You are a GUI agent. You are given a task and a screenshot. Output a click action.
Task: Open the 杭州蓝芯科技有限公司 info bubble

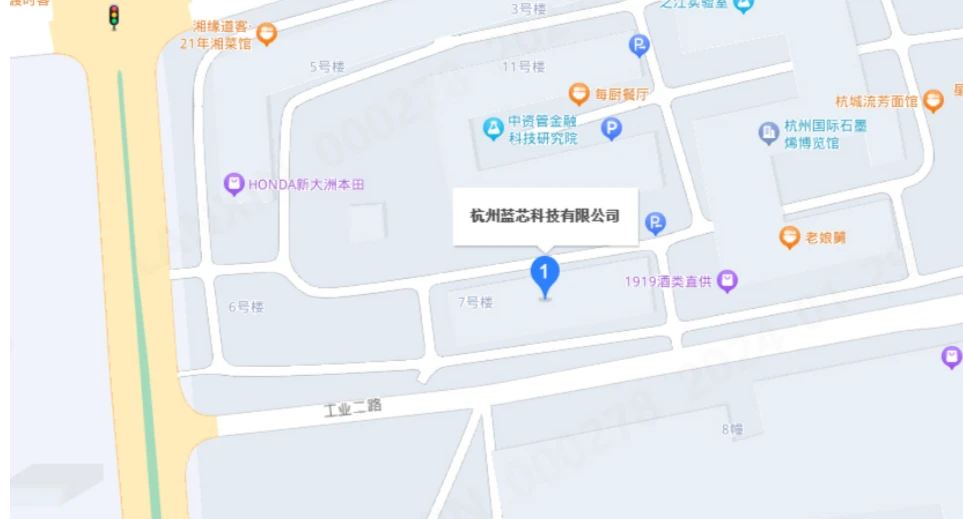pyautogui.click(x=545, y=216)
